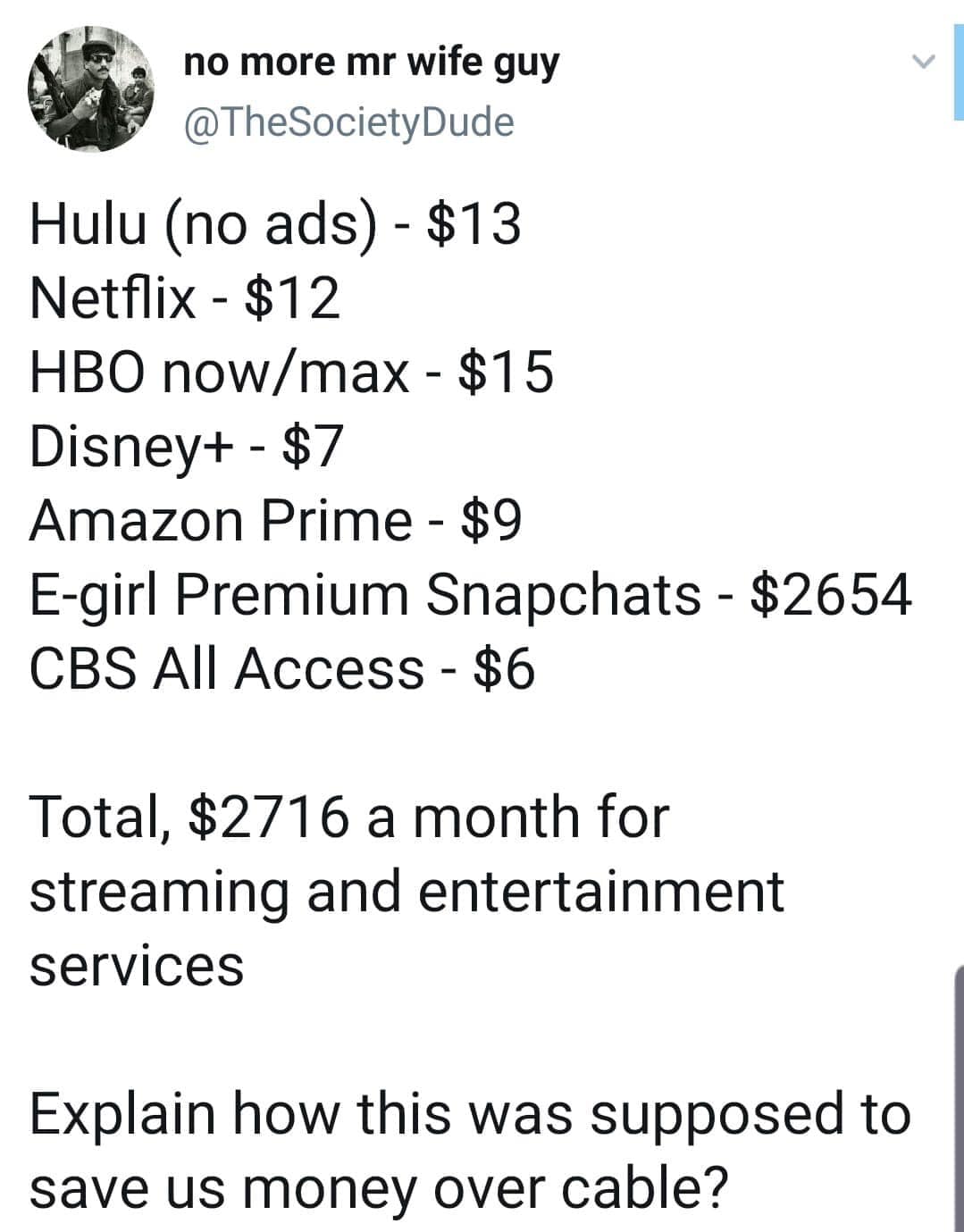Open the tweet options chevron

tap(922, 62)
